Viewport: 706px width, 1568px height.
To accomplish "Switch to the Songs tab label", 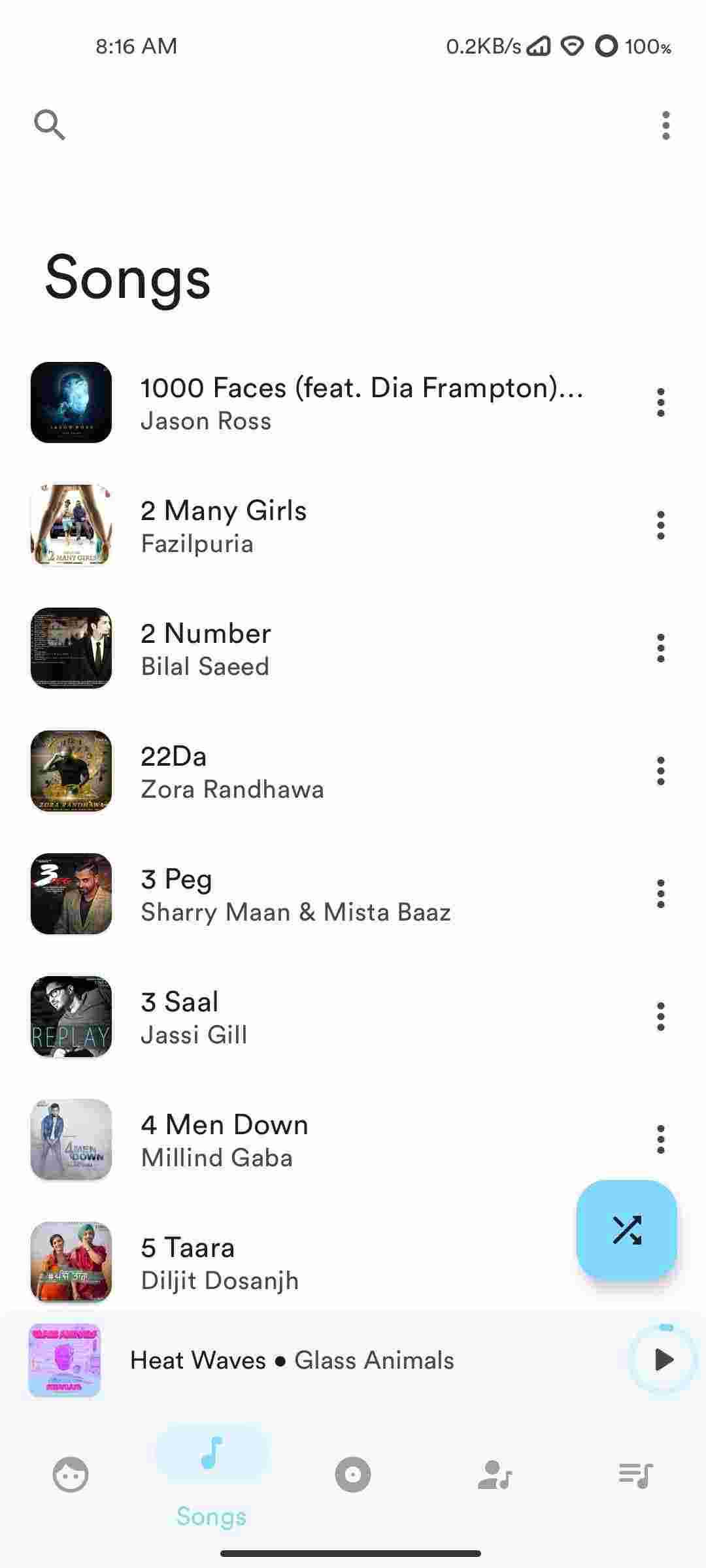I will click(211, 1516).
